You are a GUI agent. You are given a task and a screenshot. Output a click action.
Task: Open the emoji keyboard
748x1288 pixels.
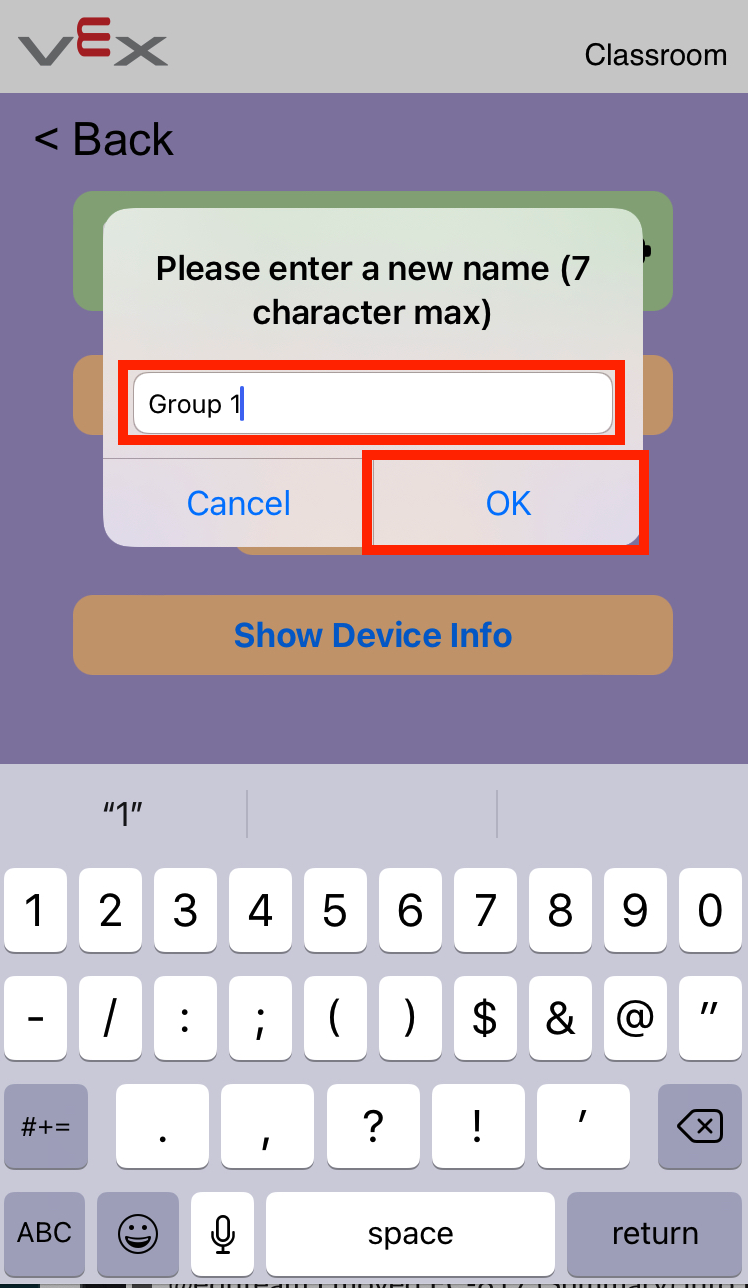(x=137, y=1233)
